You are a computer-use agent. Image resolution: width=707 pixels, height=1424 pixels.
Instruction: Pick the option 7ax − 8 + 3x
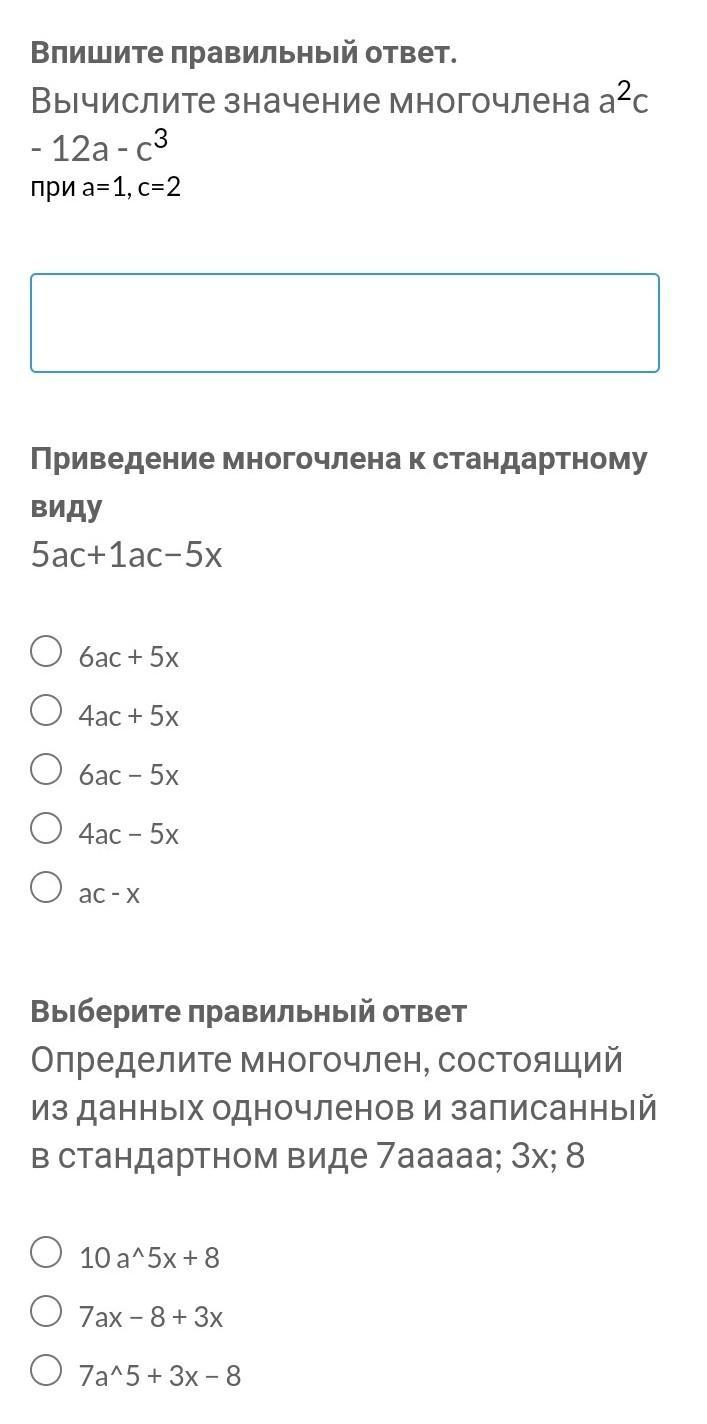click(46, 1311)
